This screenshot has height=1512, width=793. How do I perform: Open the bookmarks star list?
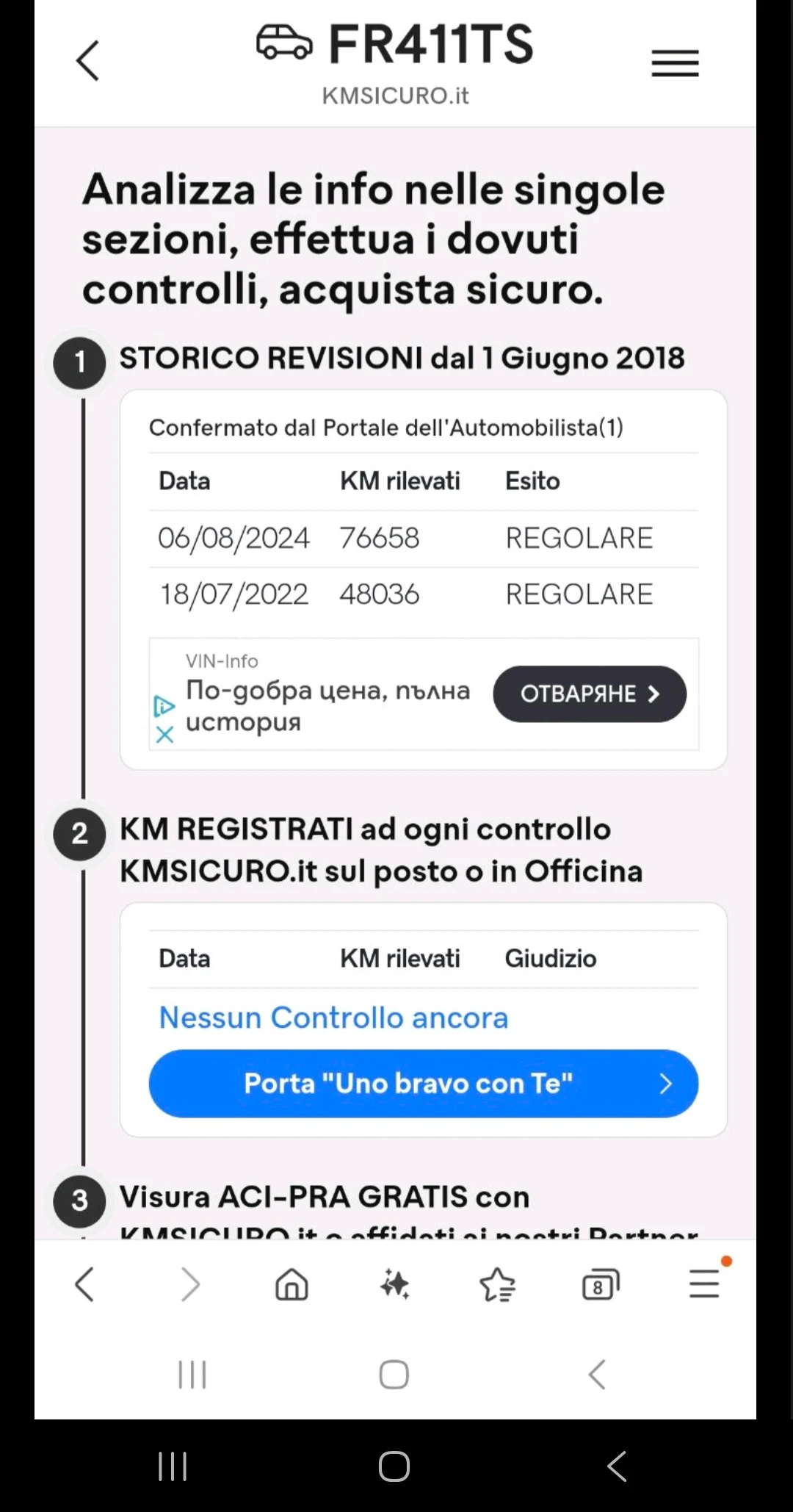click(x=498, y=1284)
